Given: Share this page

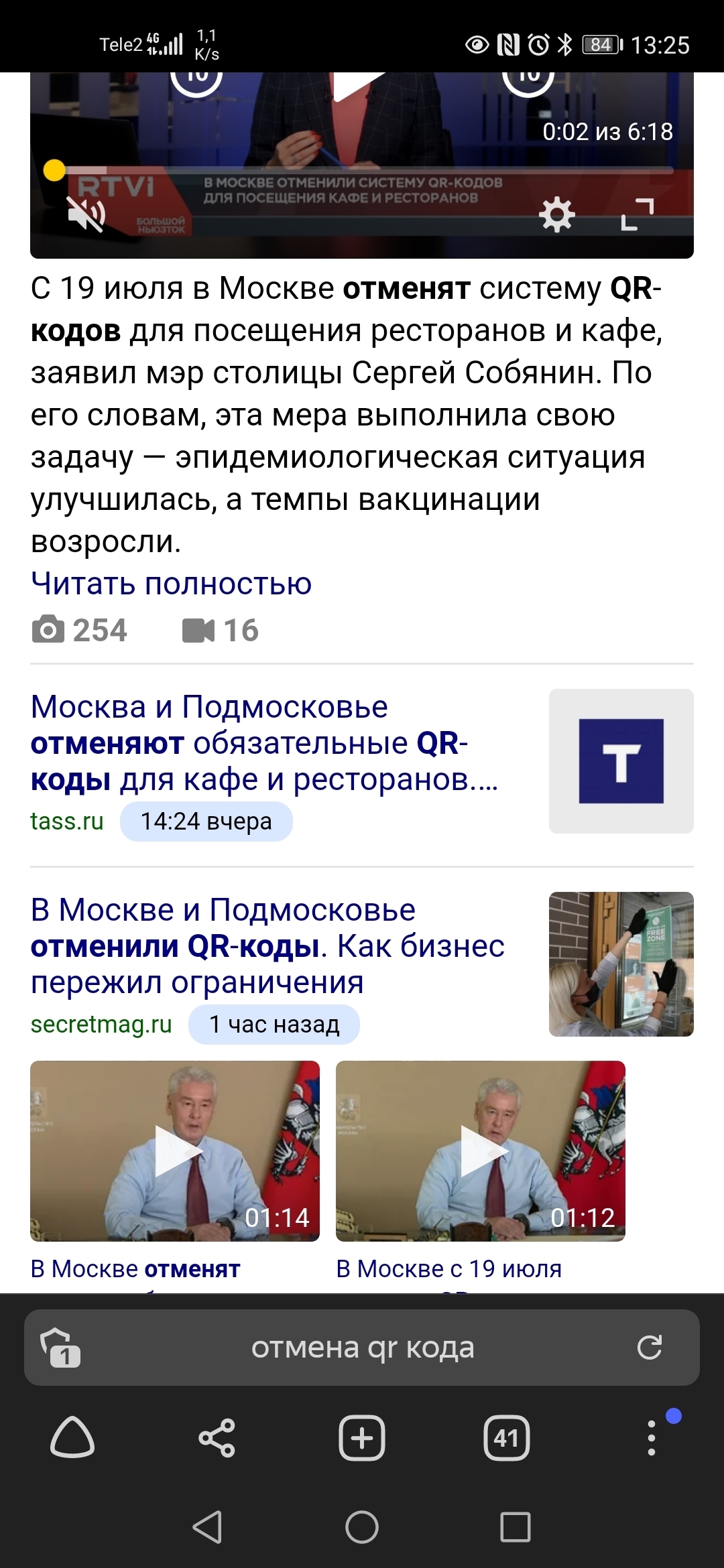Looking at the screenshot, I should (217, 1438).
